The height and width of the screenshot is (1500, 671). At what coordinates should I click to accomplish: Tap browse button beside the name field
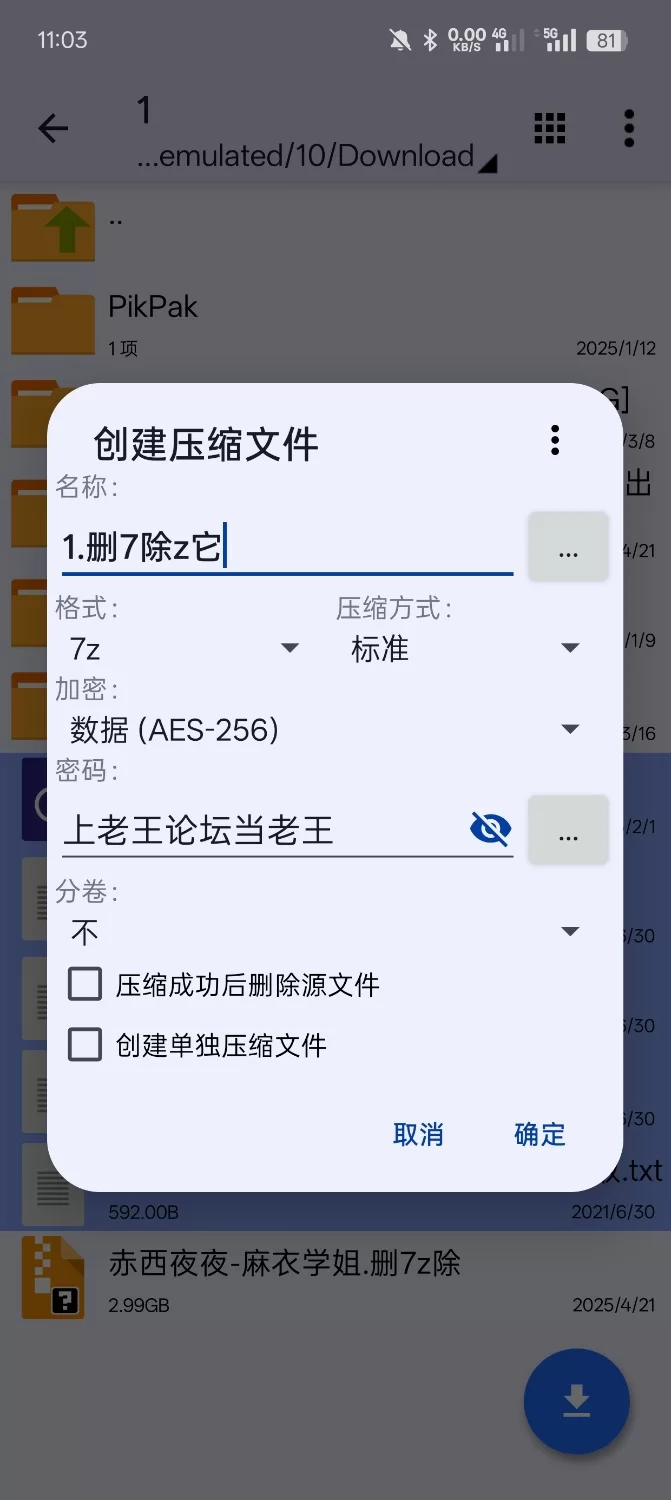(568, 547)
